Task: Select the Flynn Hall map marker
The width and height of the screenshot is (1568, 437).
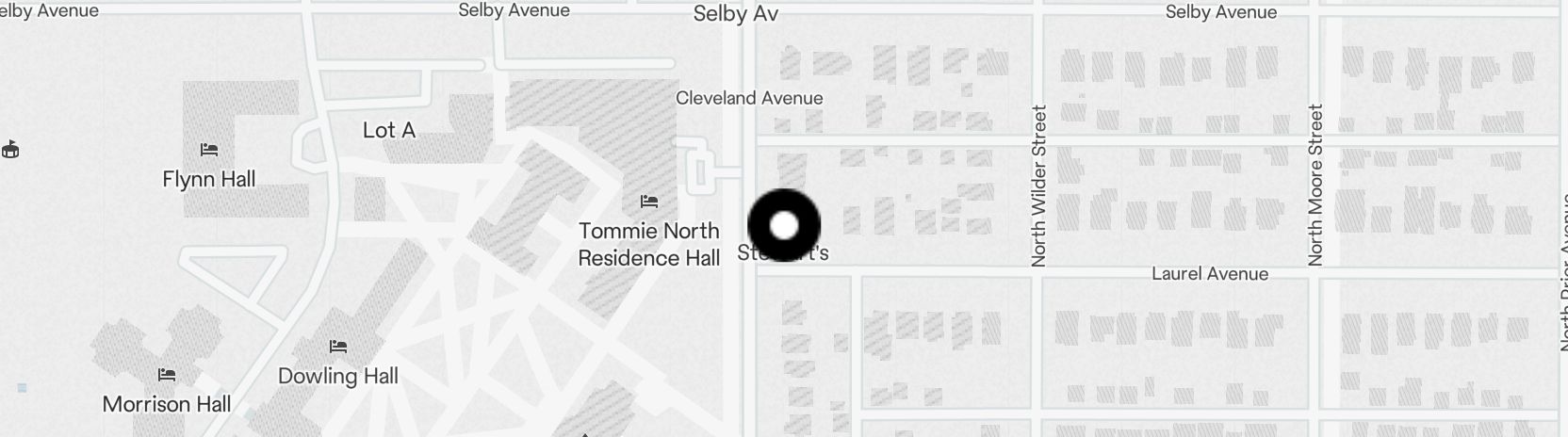Action: tap(209, 151)
